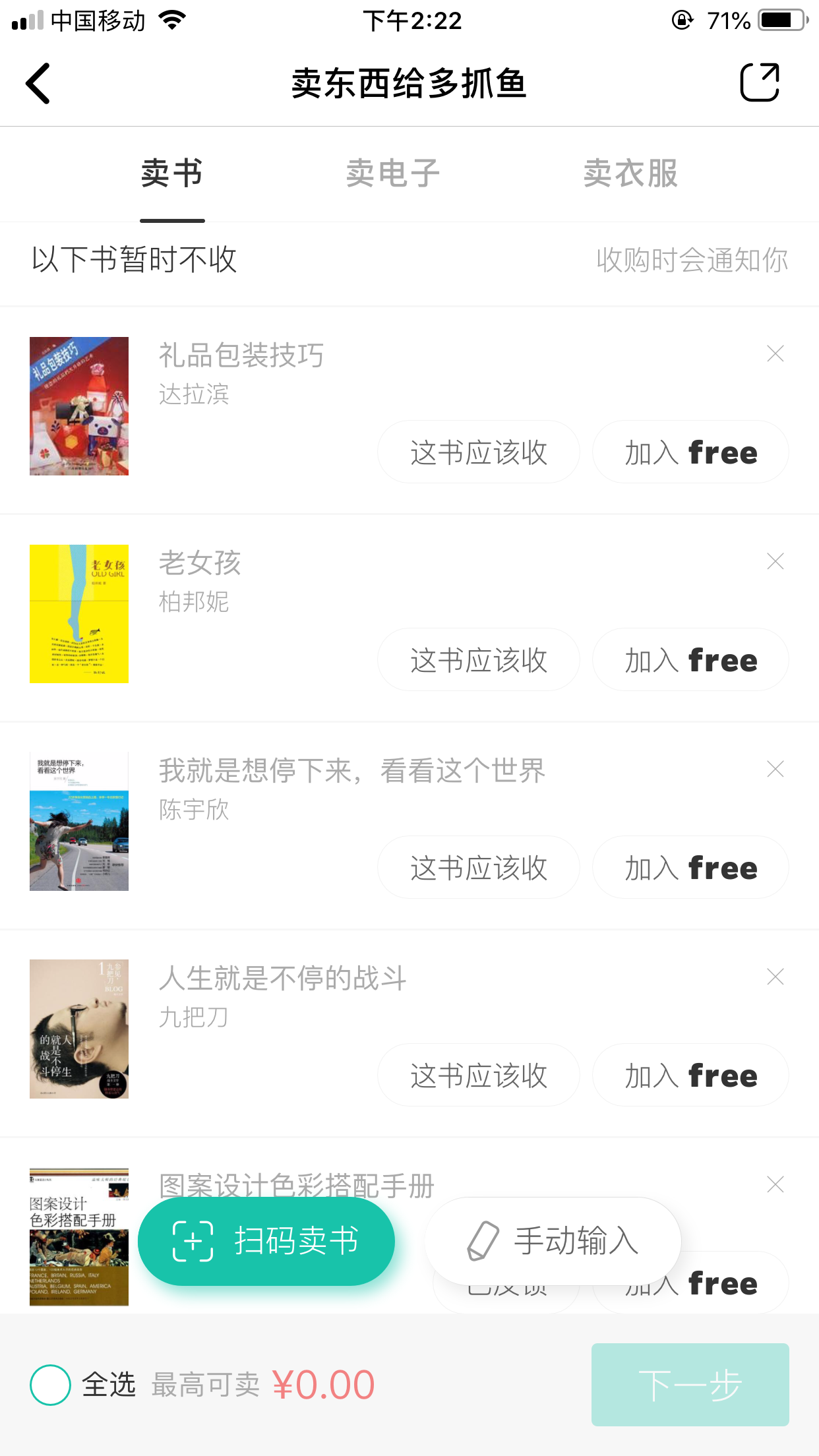Dismiss the 老女孩 book entry
The height and width of the screenshot is (1456, 819).
tap(775, 562)
